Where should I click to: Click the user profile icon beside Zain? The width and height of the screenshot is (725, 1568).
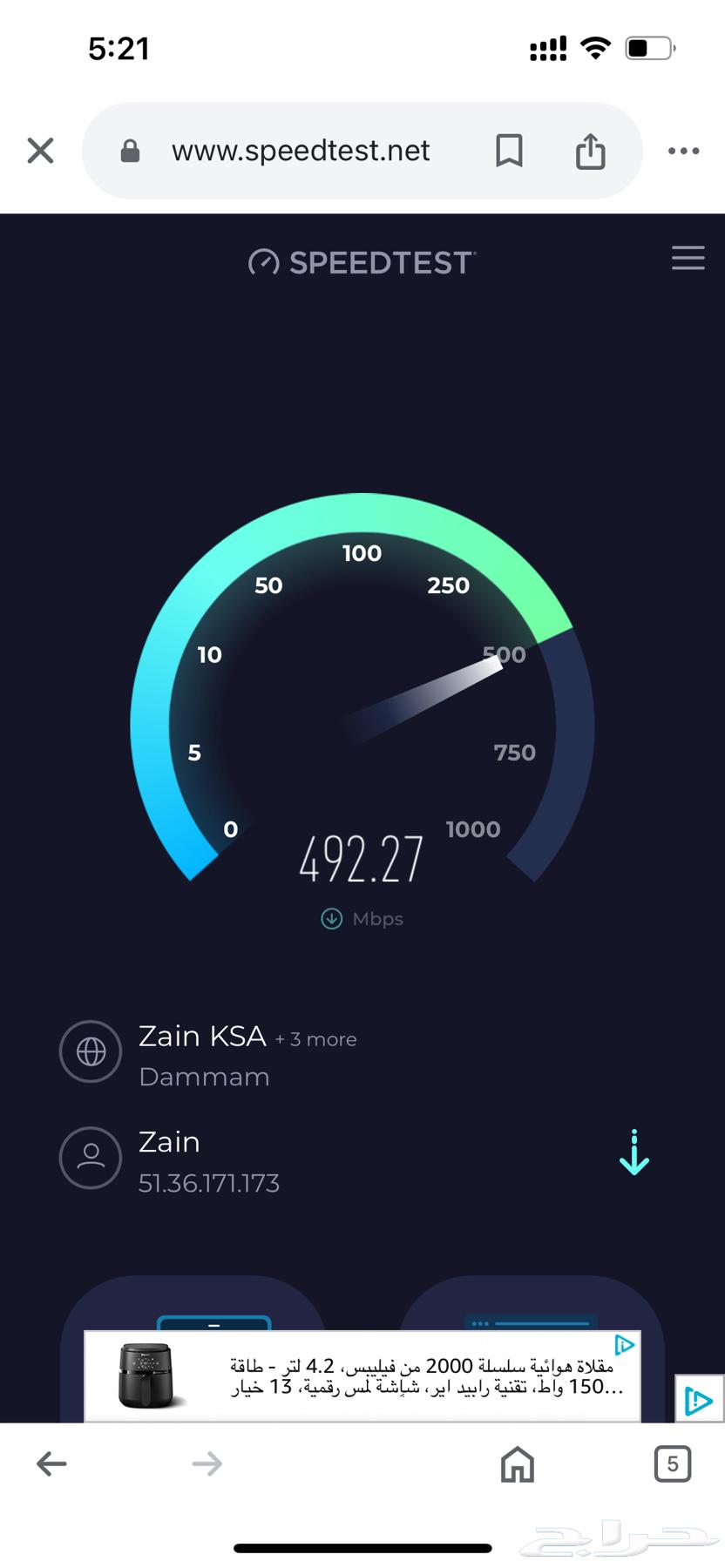[91, 1158]
